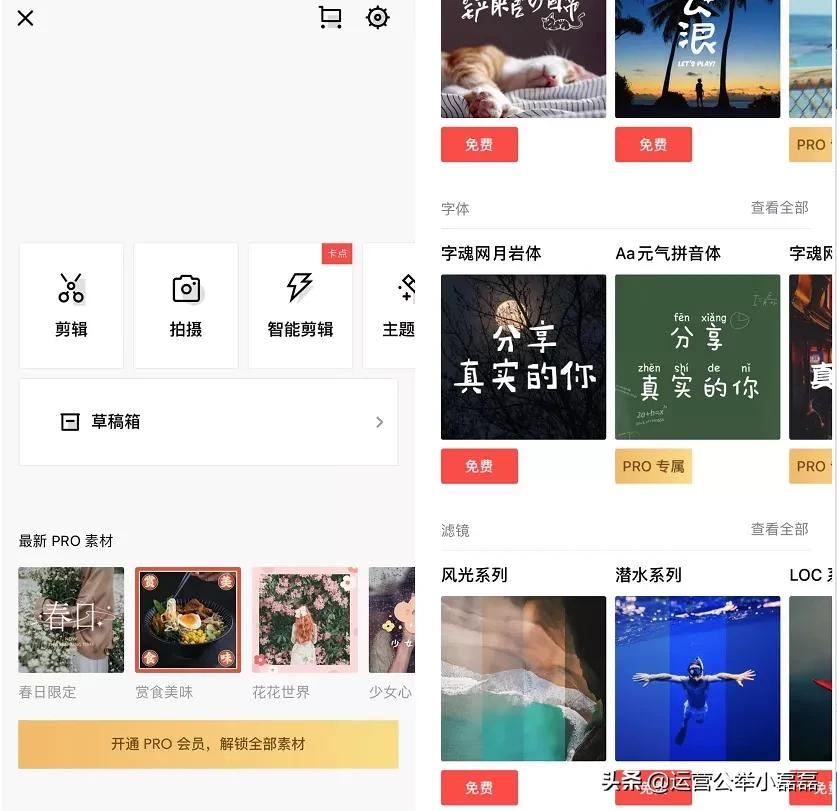Tap 免费 button under 字魂网月岩体
Viewport: 837px width, 811px height.
pyautogui.click(x=479, y=466)
